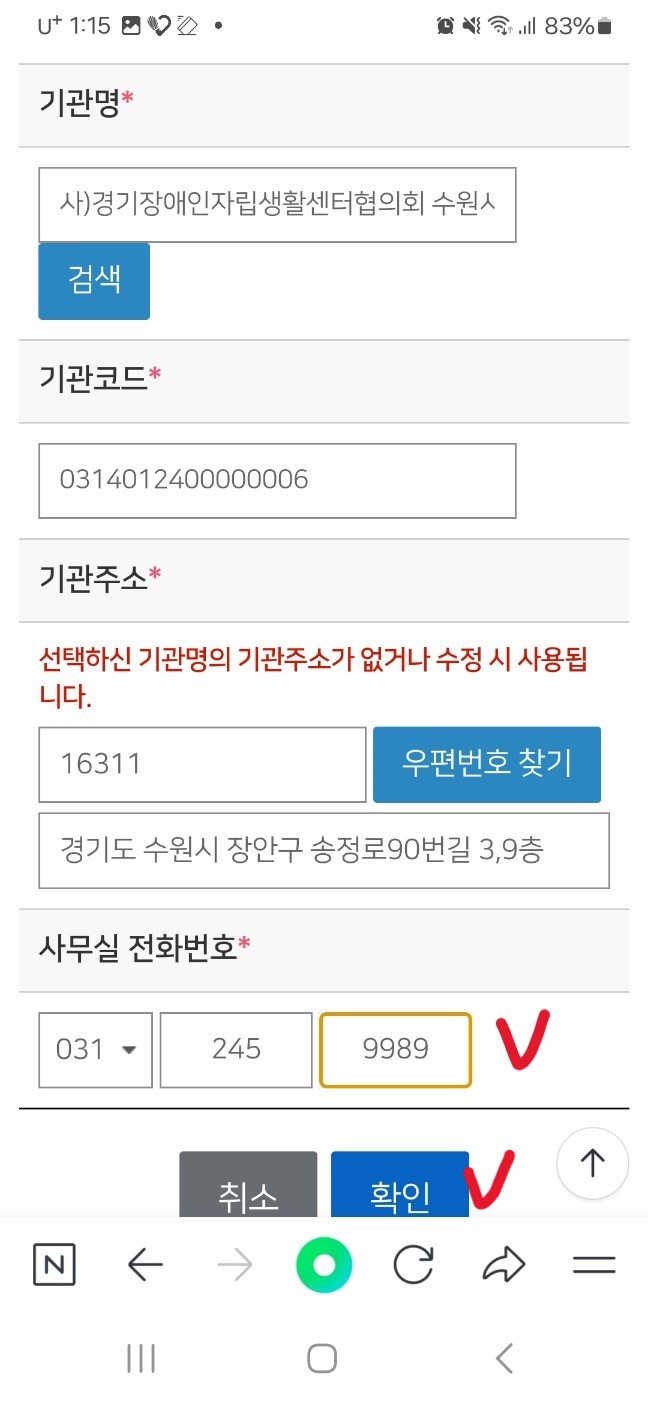The image size is (648, 1404).
Task: Open recent apps from the navigation bar
Action: pos(141,1357)
